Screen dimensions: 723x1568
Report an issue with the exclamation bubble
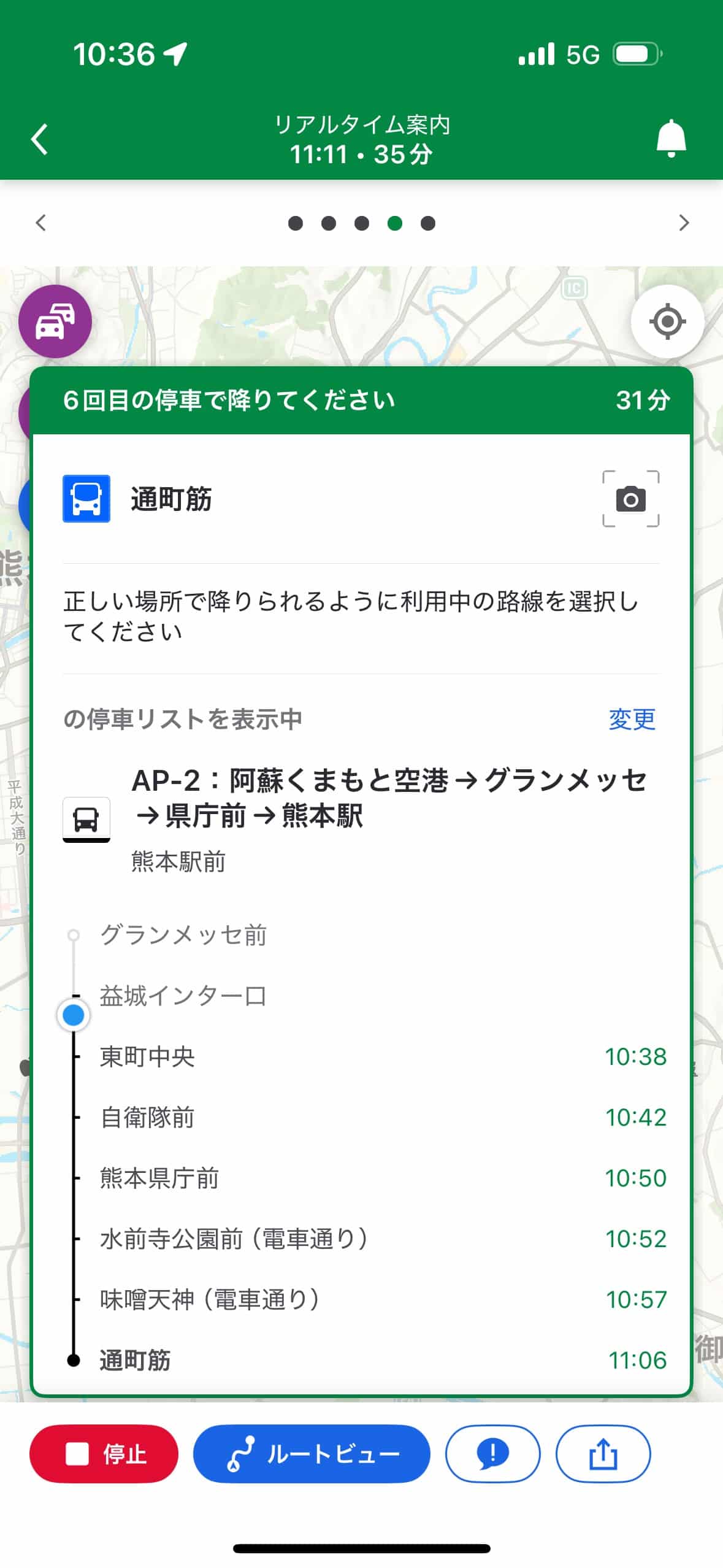click(x=492, y=1453)
